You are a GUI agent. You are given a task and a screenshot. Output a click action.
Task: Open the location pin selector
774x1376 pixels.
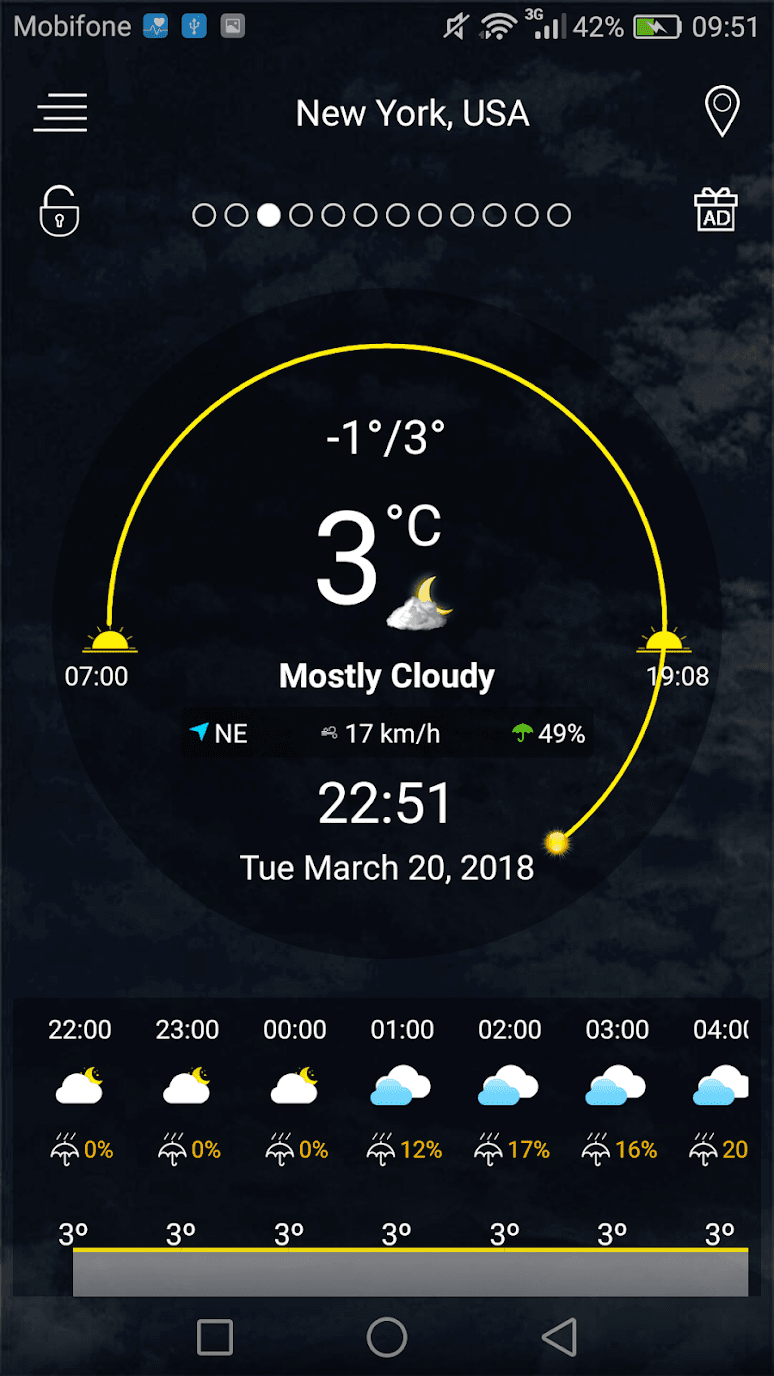point(722,112)
